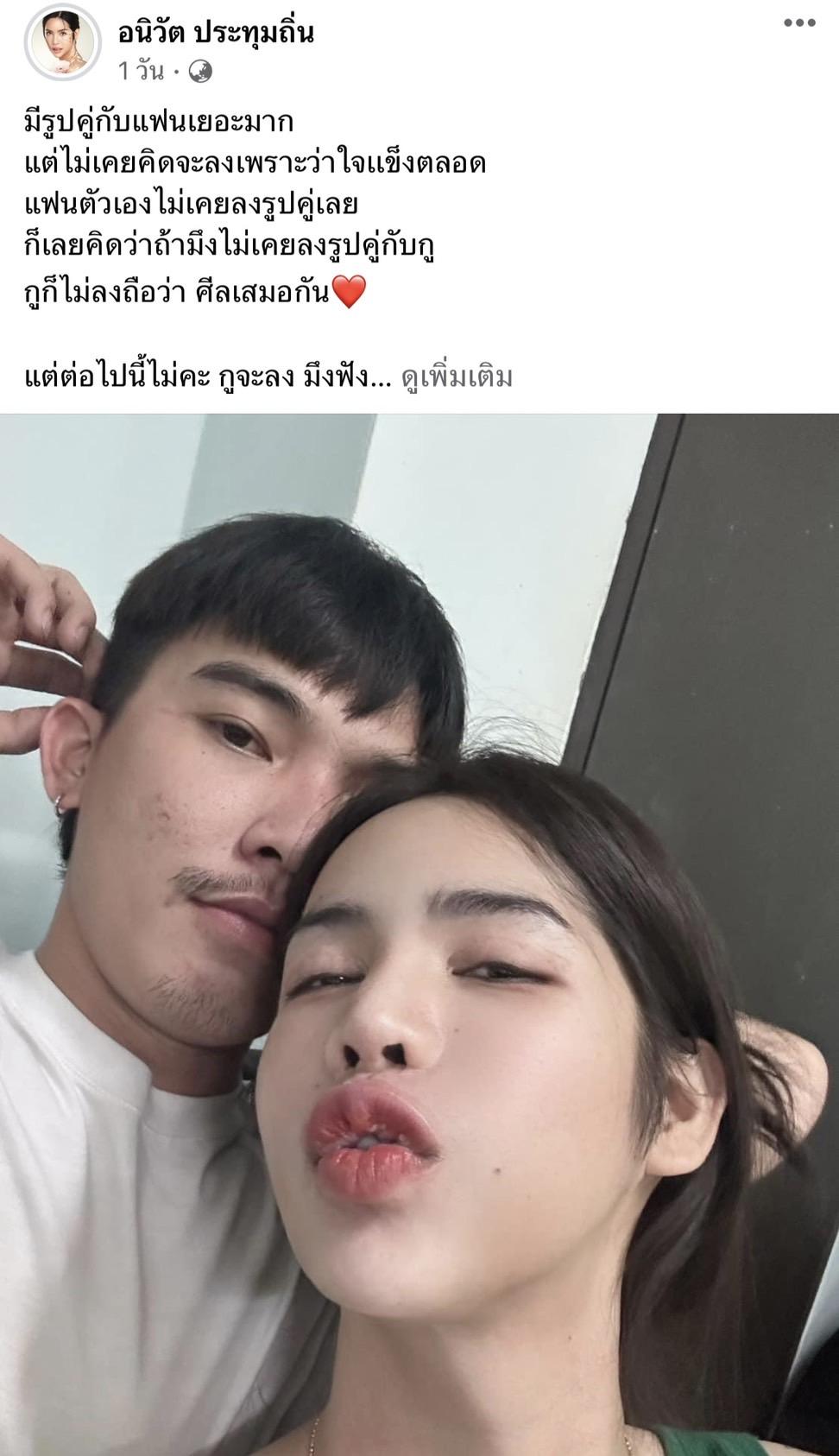Viewport: 839px width, 1456px height.
Task: Open the author's profile picture
Action: point(62,47)
